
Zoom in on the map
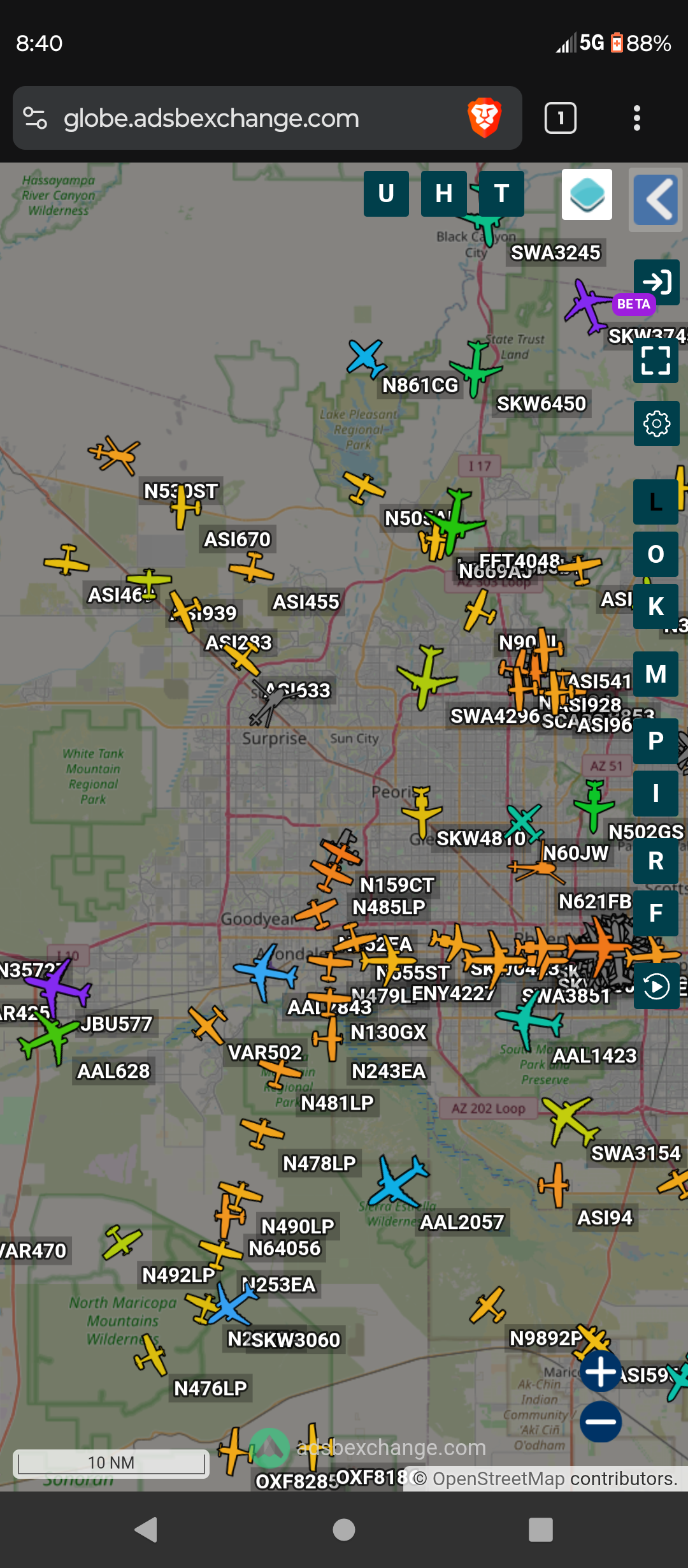pyautogui.click(x=601, y=1370)
